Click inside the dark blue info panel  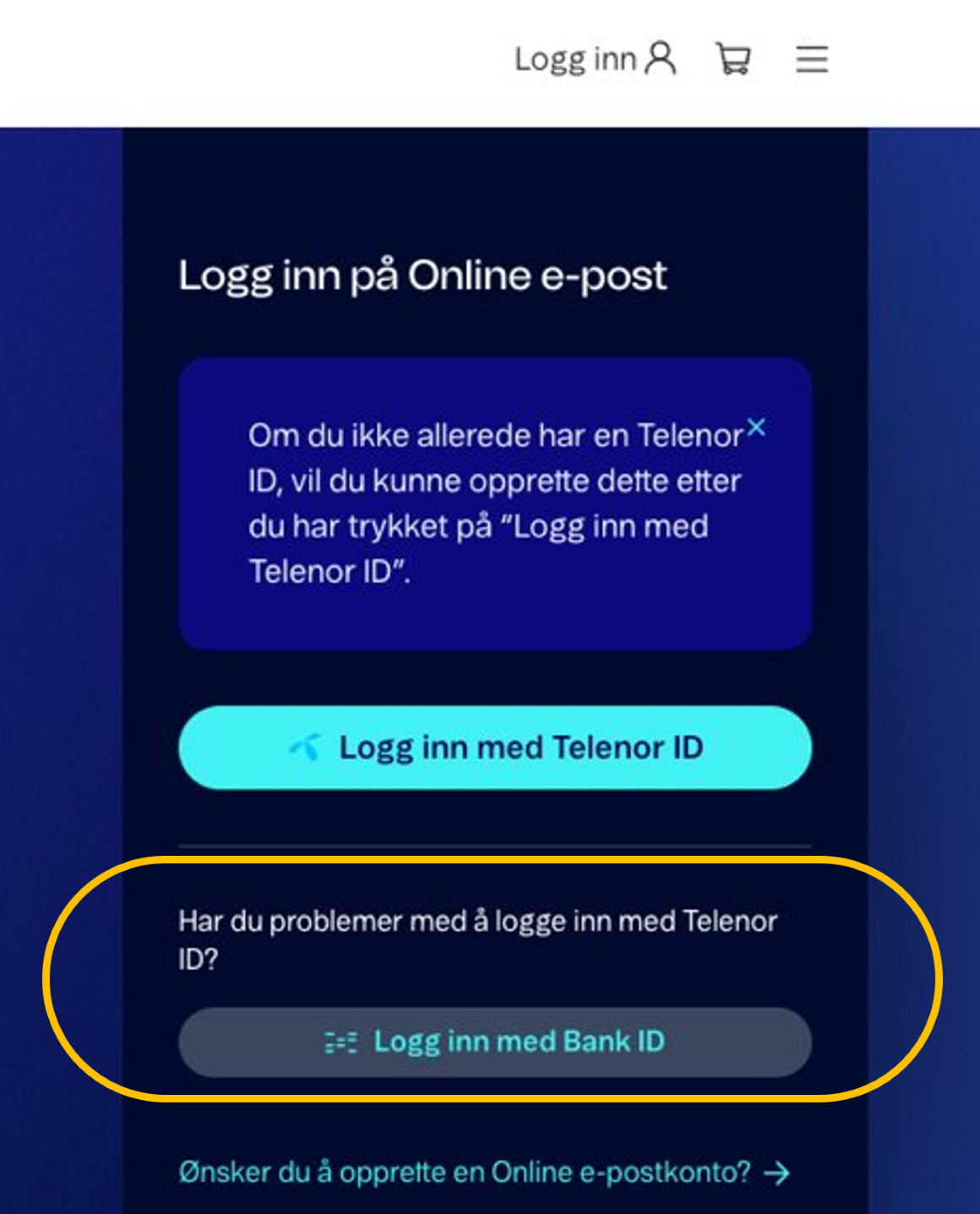[493, 503]
